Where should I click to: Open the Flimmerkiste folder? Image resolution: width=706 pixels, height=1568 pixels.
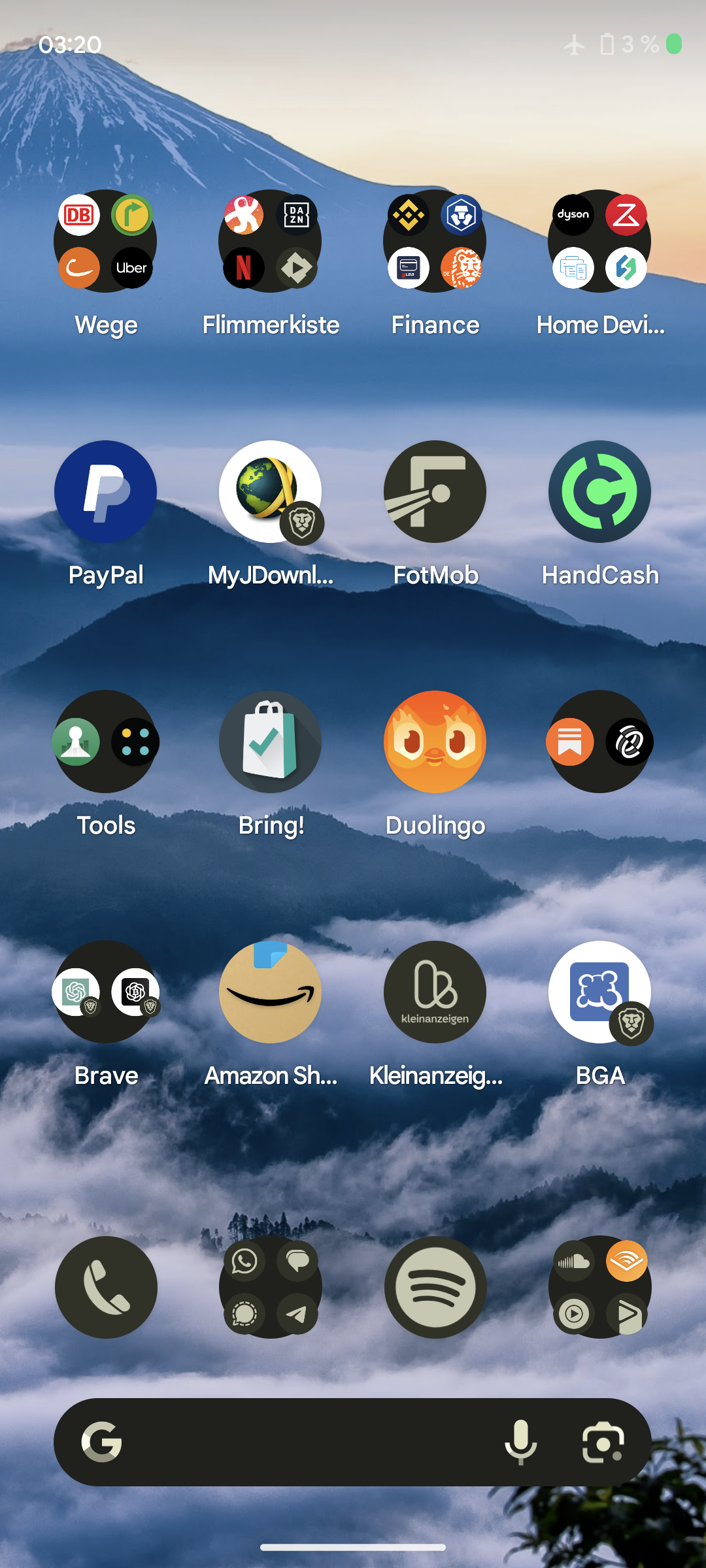270,242
